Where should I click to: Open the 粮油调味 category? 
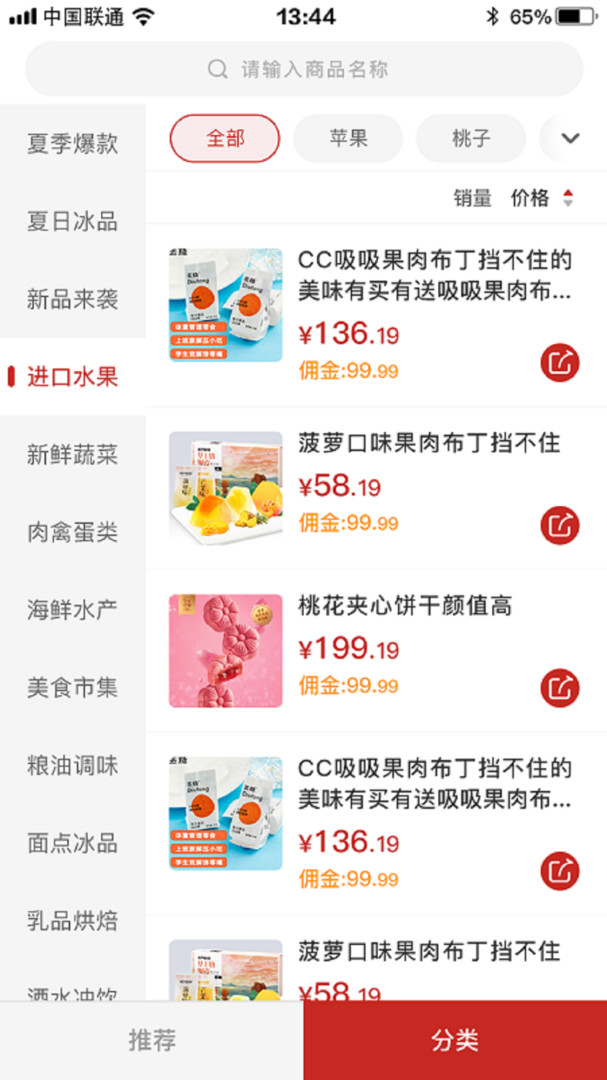[73, 766]
